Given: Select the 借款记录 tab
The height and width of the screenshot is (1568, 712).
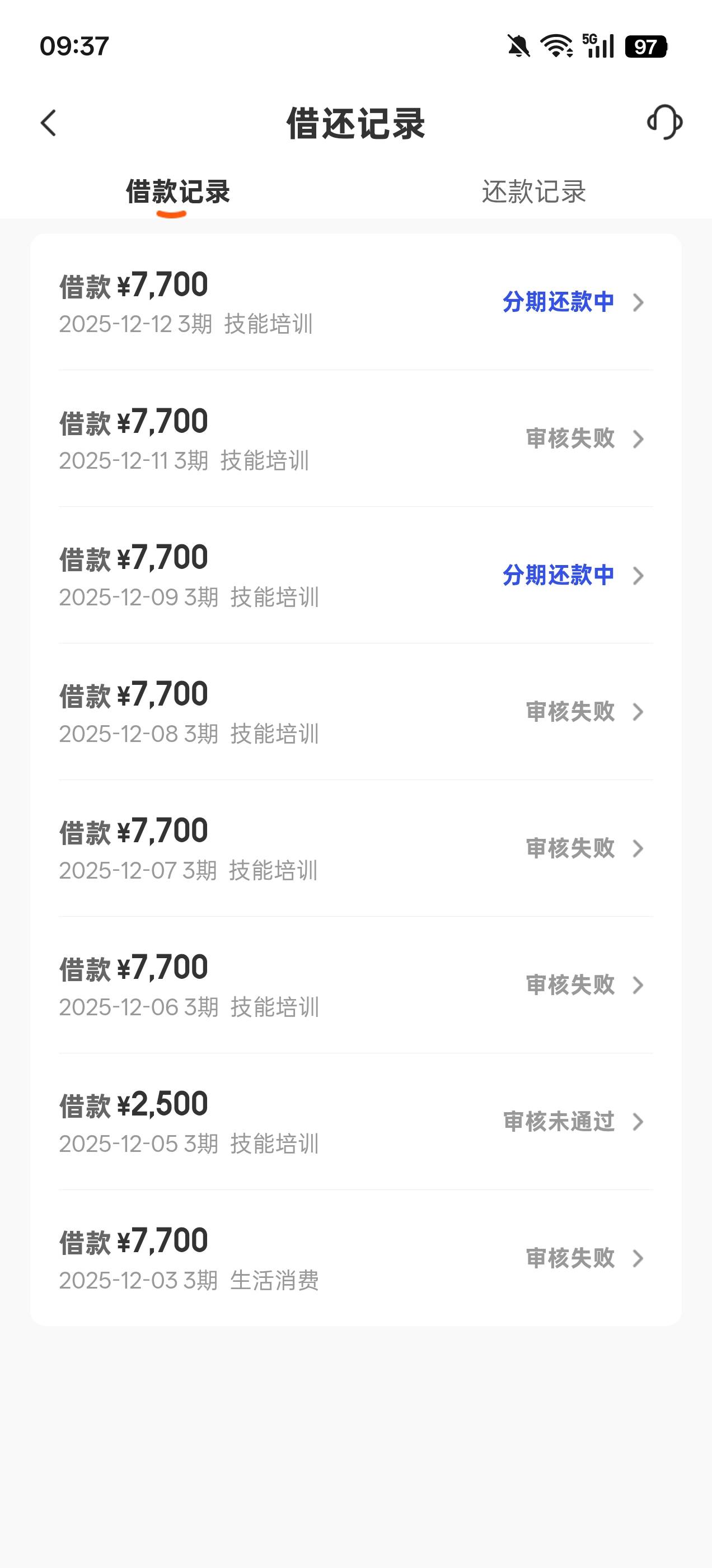Looking at the screenshot, I should [x=177, y=192].
